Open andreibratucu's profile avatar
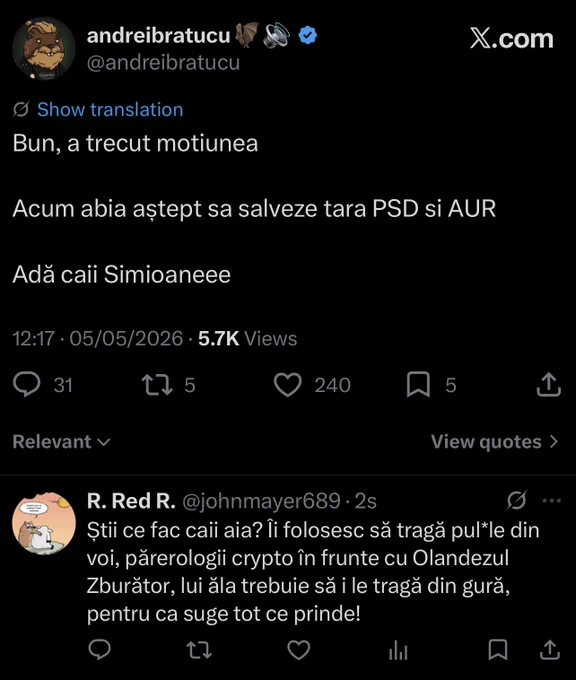The image size is (576, 680). pos(44,49)
